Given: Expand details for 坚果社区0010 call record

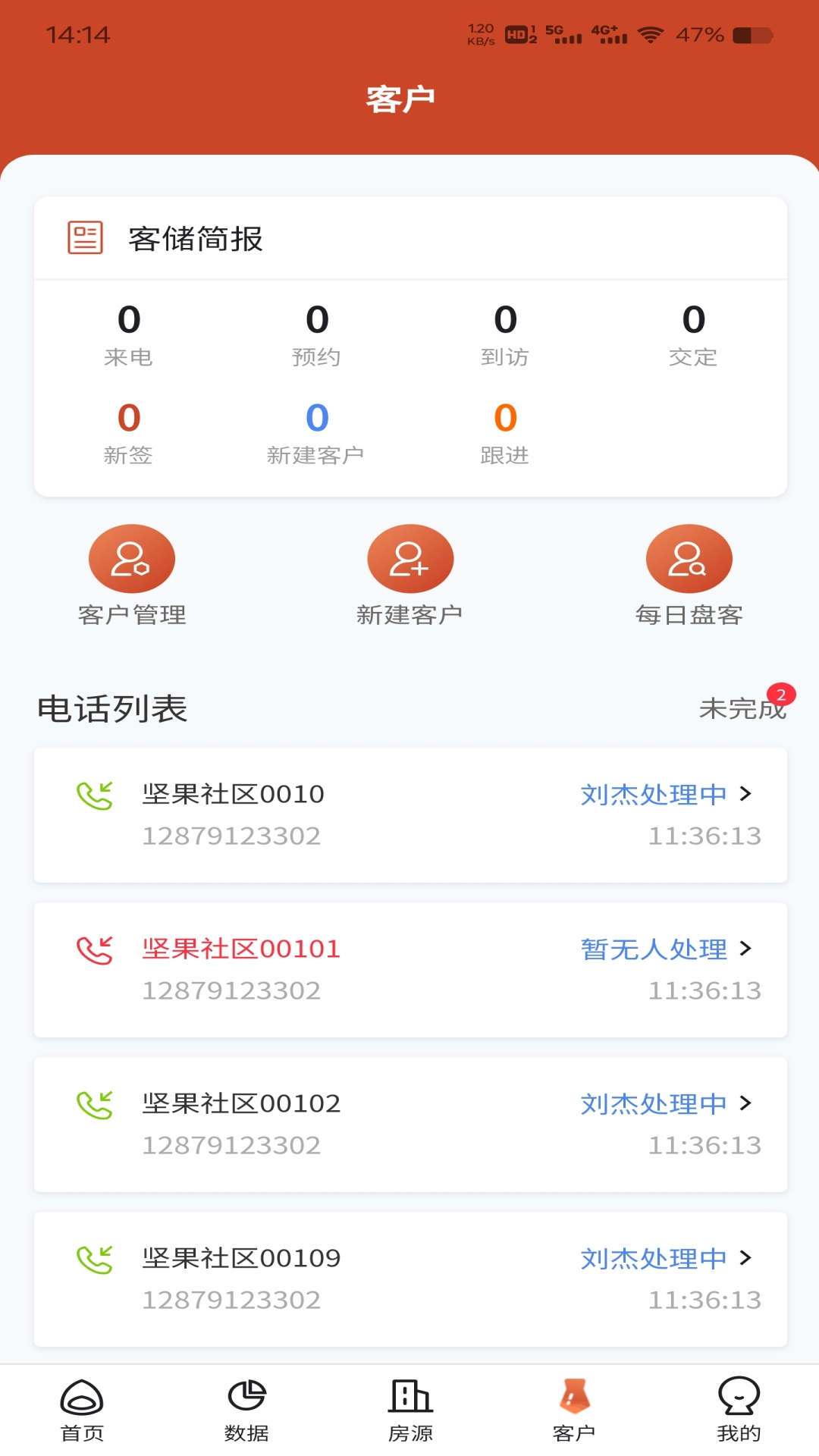Looking at the screenshot, I should (747, 795).
